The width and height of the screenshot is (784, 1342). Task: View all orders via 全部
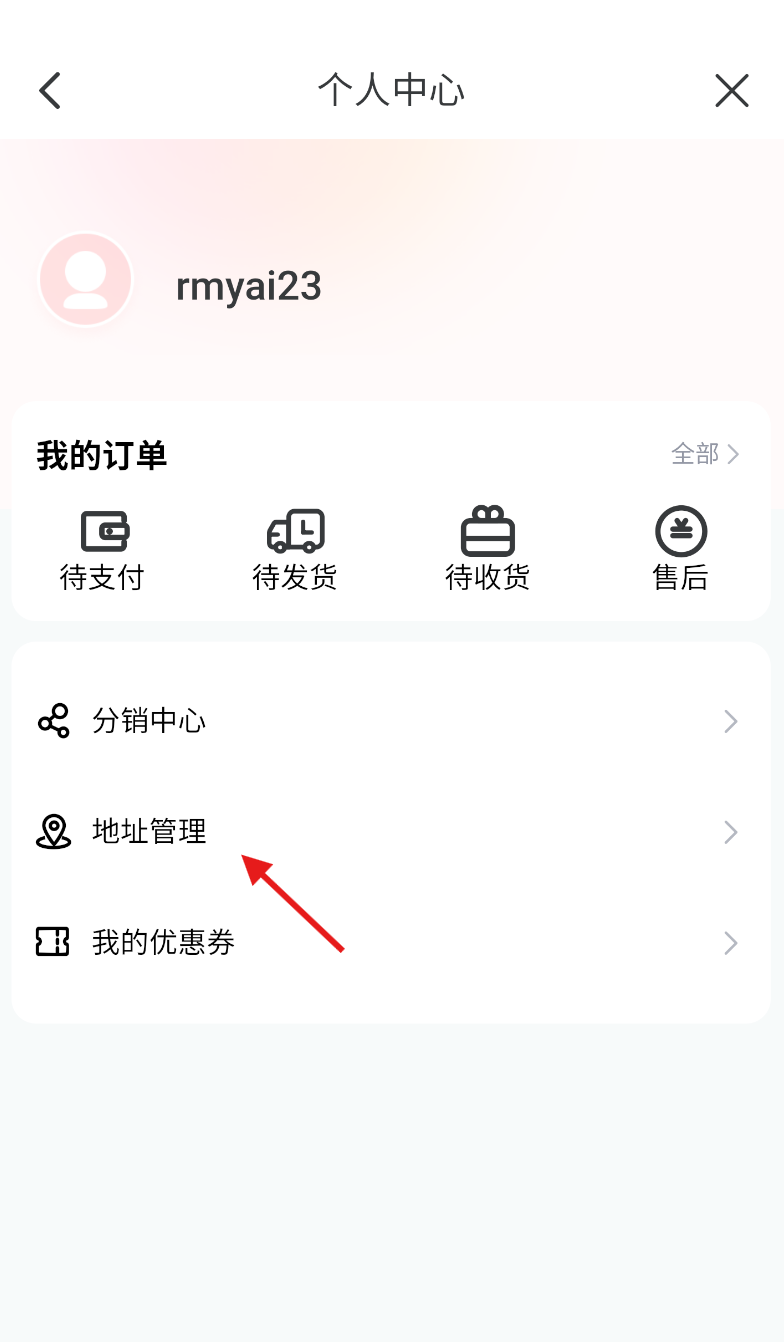click(x=705, y=455)
